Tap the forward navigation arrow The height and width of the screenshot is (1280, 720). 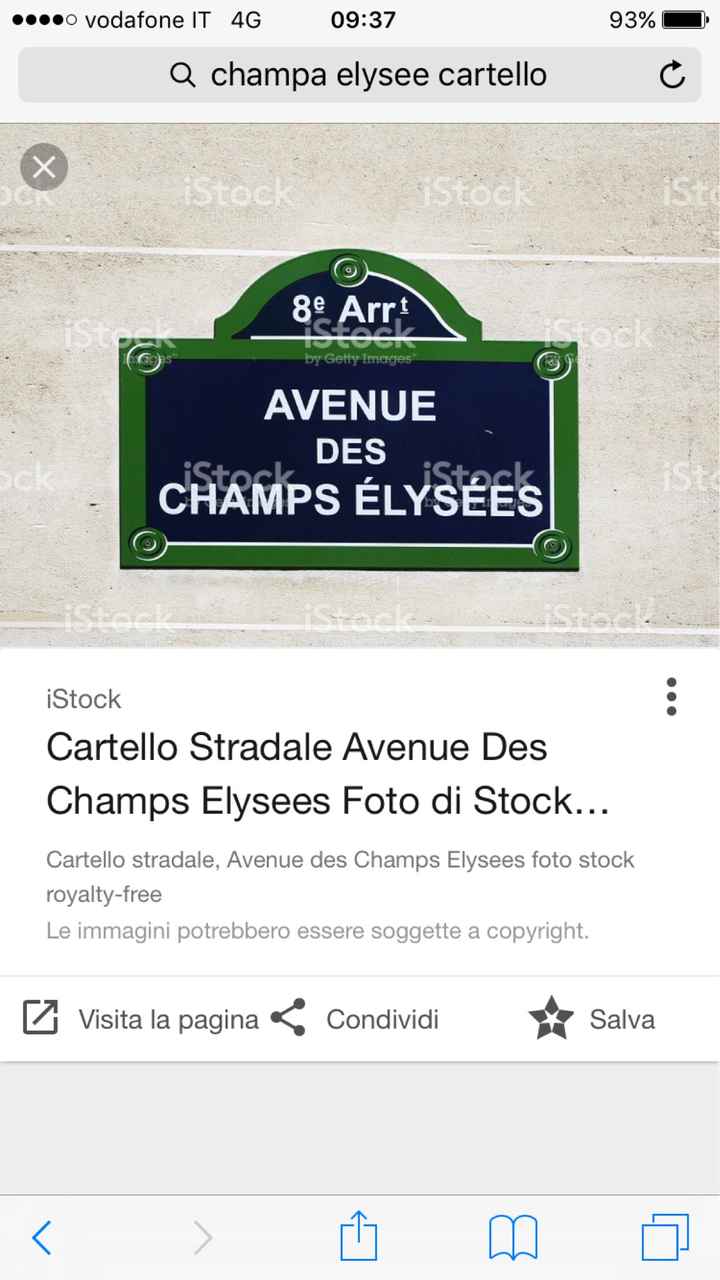203,1237
